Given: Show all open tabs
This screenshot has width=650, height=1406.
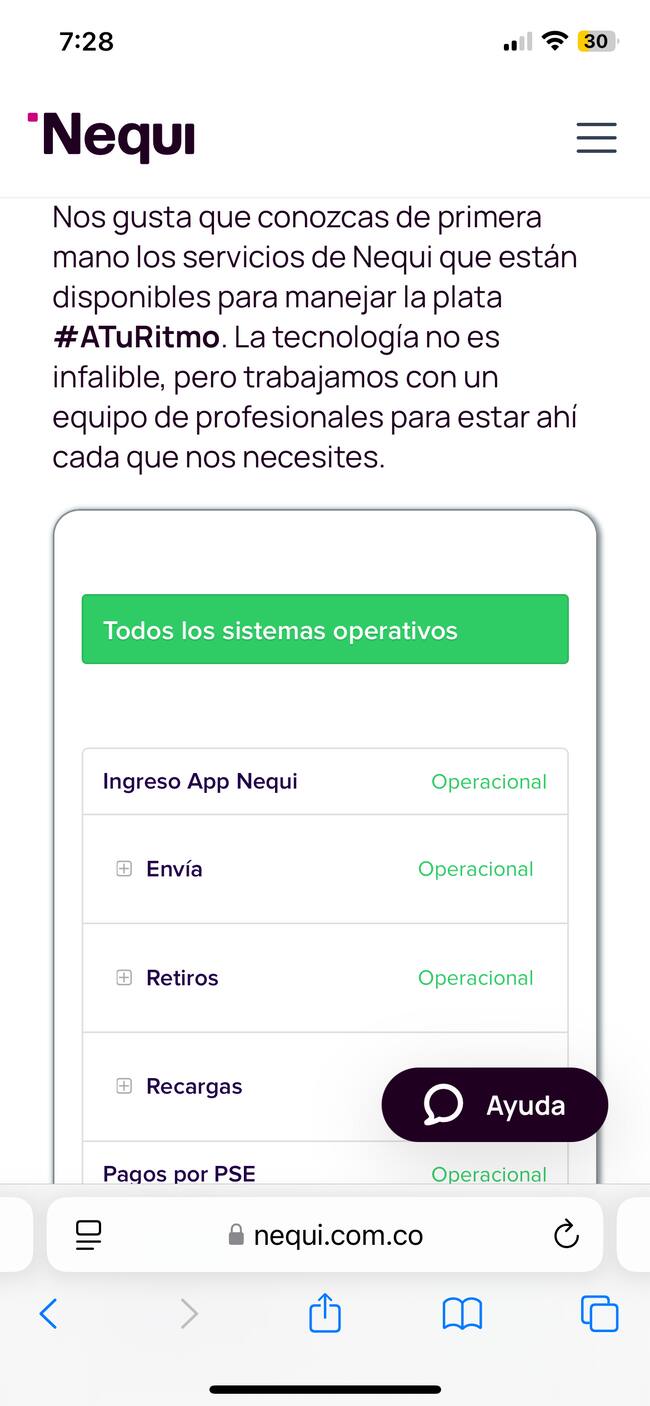Looking at the screenshot, I should (x=600, y=1313).
